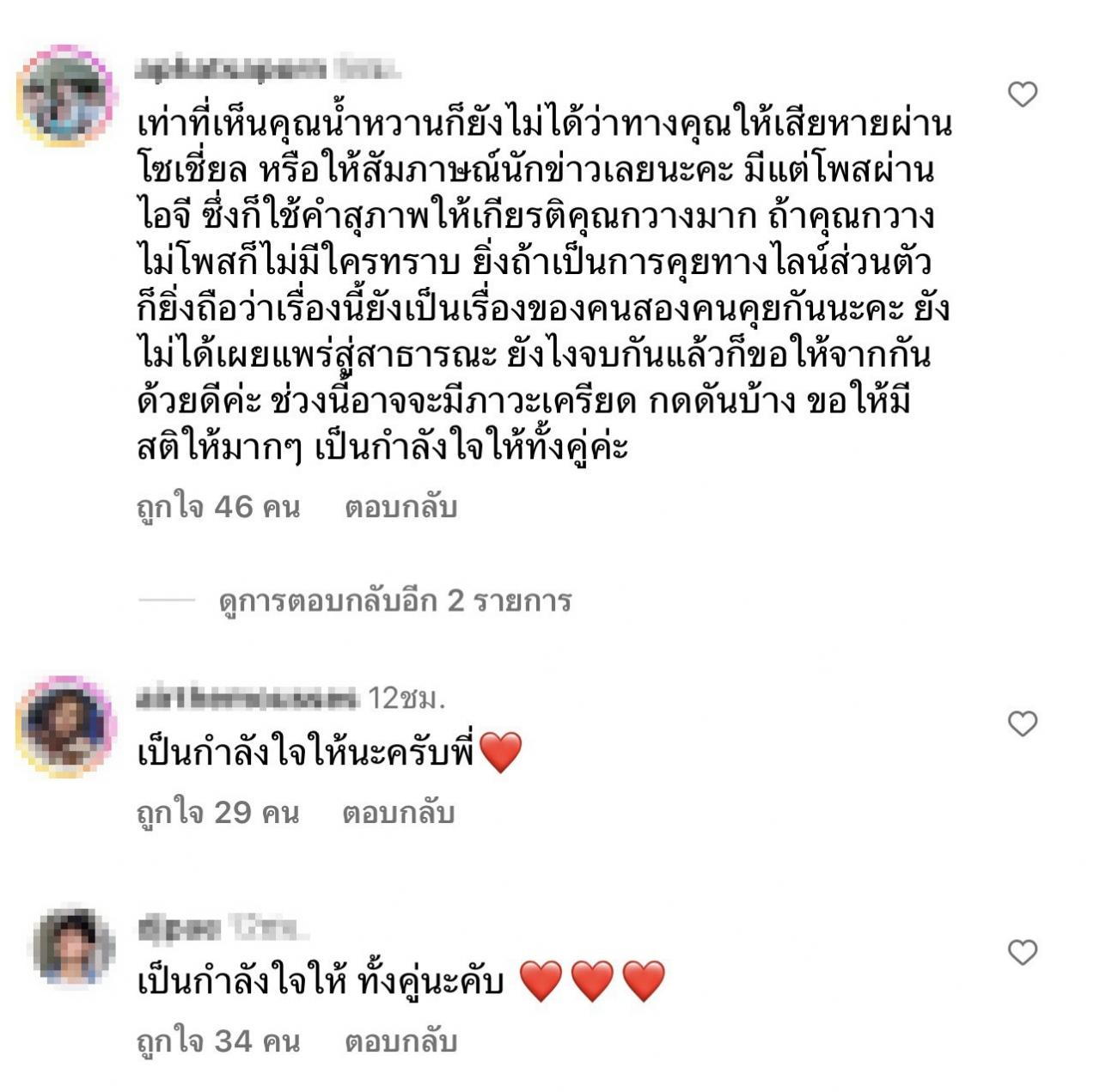View who liked: ถูกใจ 46 คน
This screenshot has width=1100, height=1092.
pyautogui.click(x=218, y=508)
